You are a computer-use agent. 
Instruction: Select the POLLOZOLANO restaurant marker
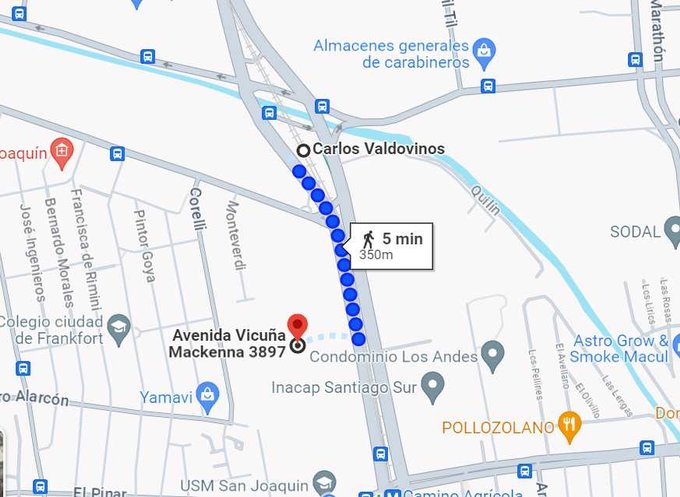(x=570, y=427)
